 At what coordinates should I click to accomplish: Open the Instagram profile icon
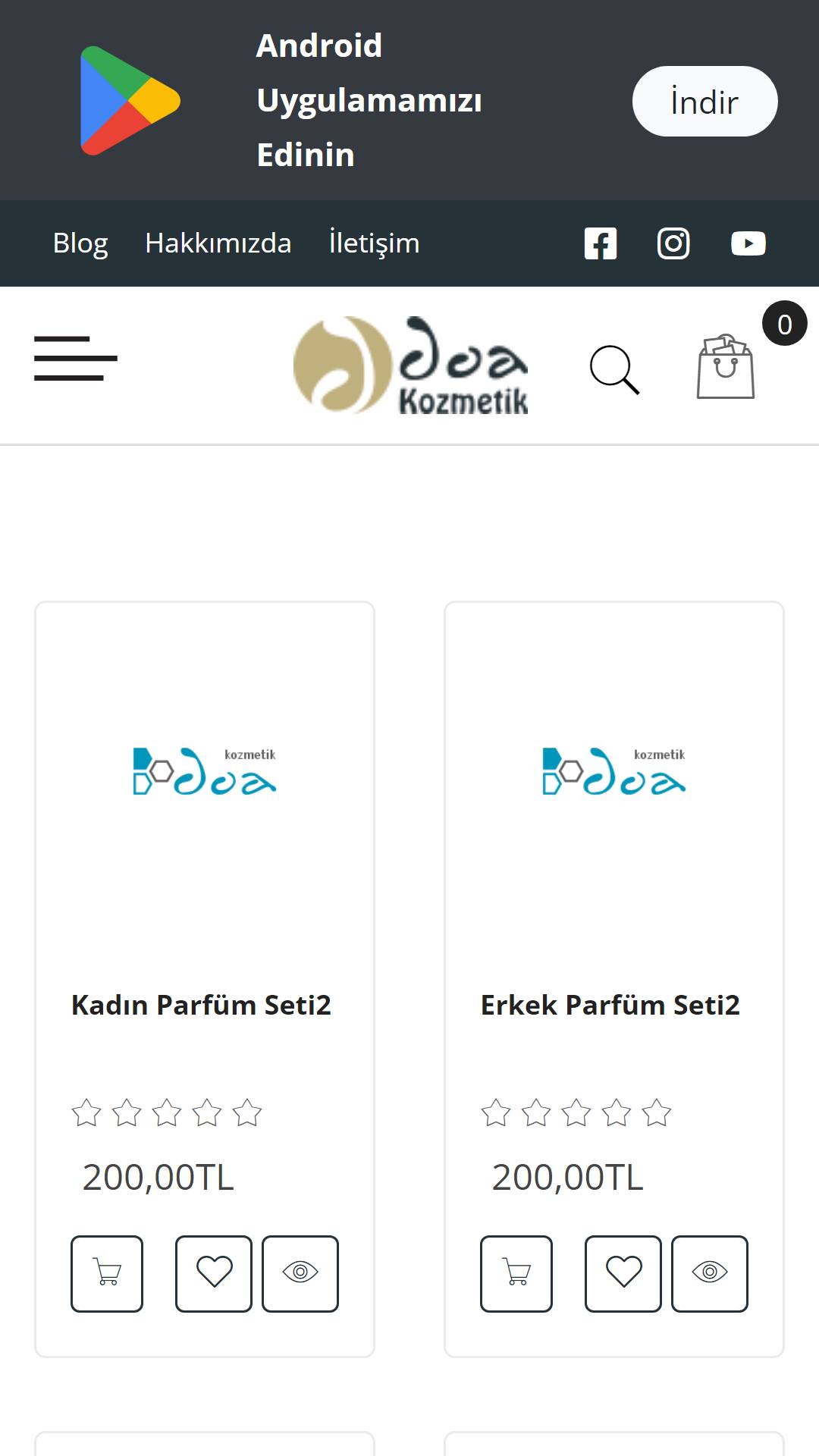(673, 243)
